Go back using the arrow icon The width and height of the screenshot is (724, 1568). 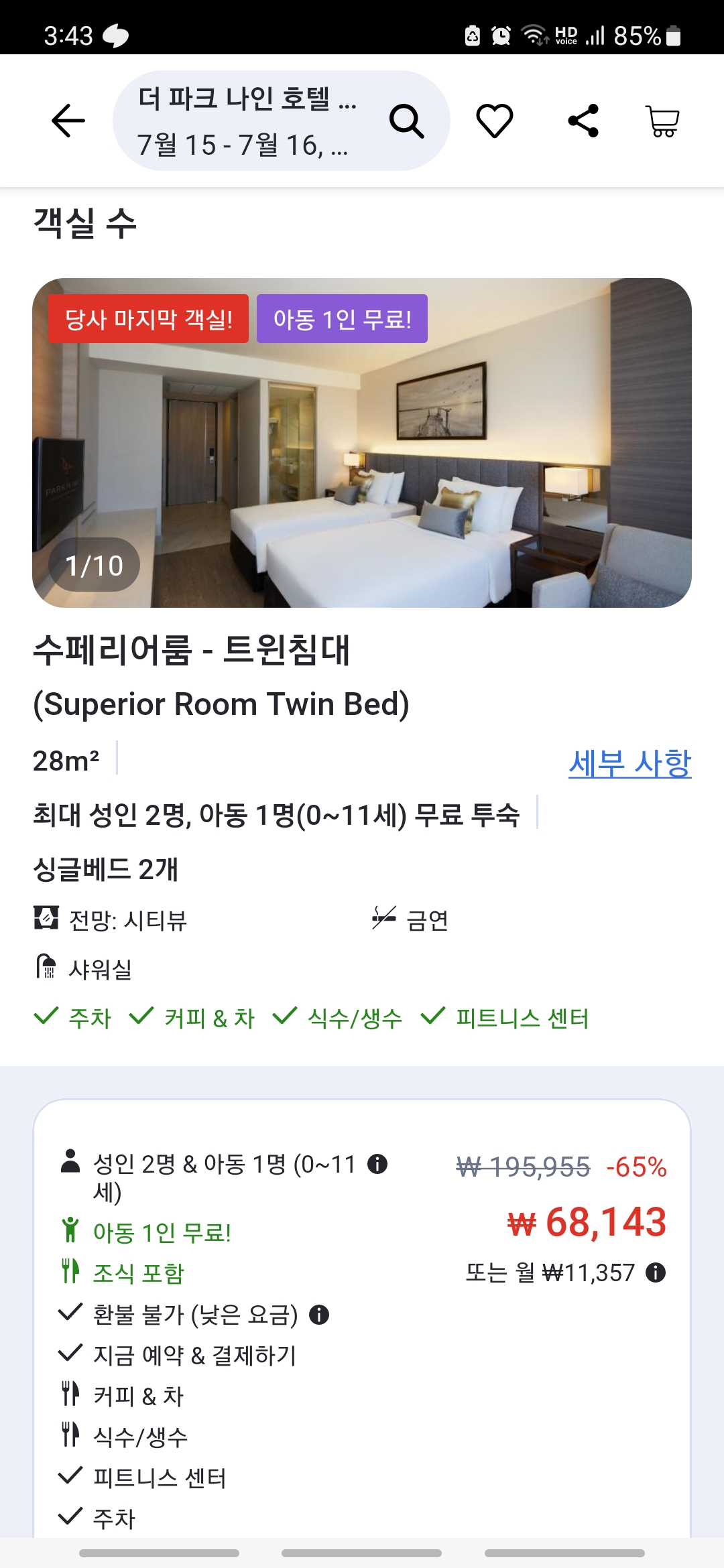(68, 121)
